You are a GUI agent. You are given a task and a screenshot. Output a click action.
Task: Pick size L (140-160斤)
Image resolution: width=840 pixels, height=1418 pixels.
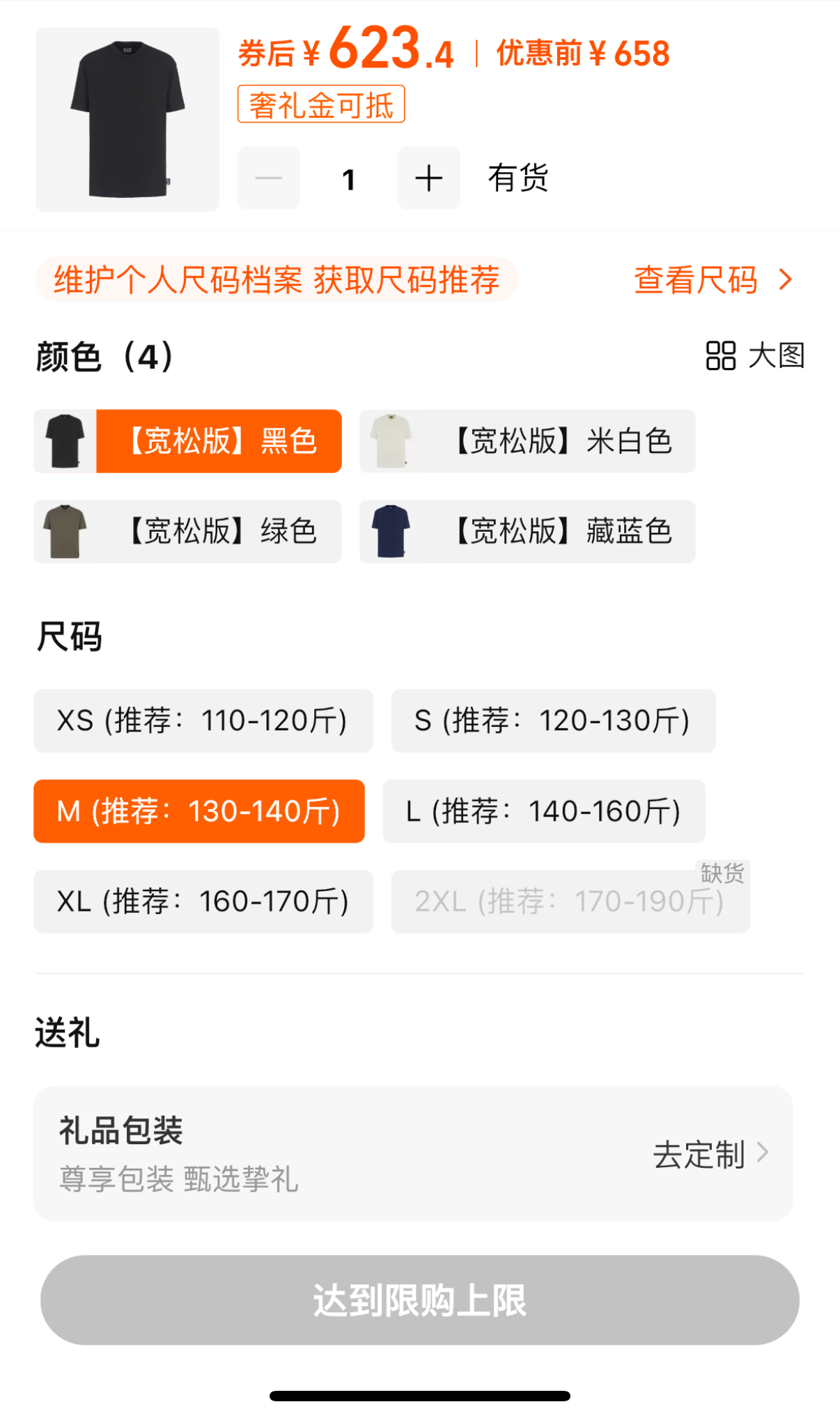click(x=543, y=812)
